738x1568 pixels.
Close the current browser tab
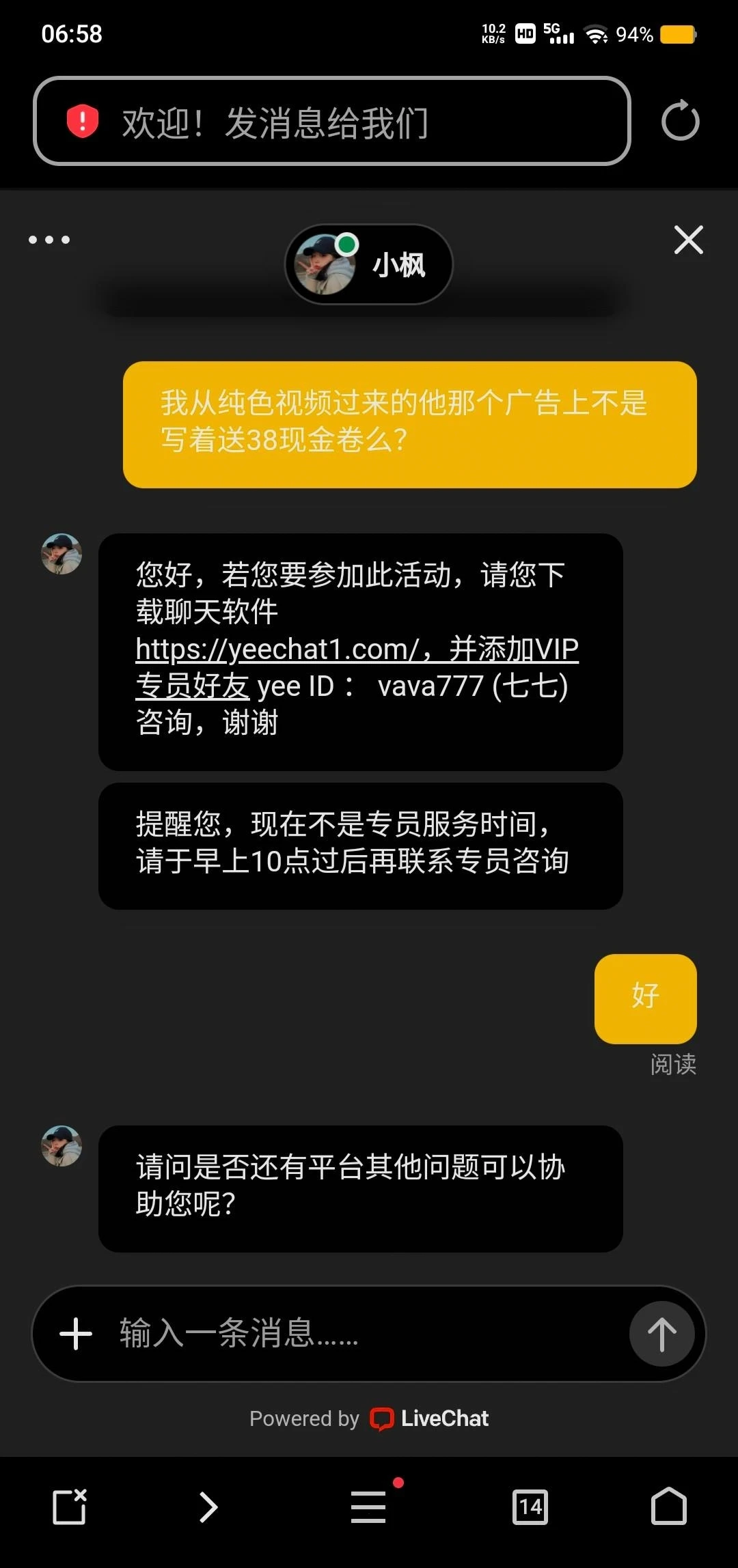[70, 1507]
